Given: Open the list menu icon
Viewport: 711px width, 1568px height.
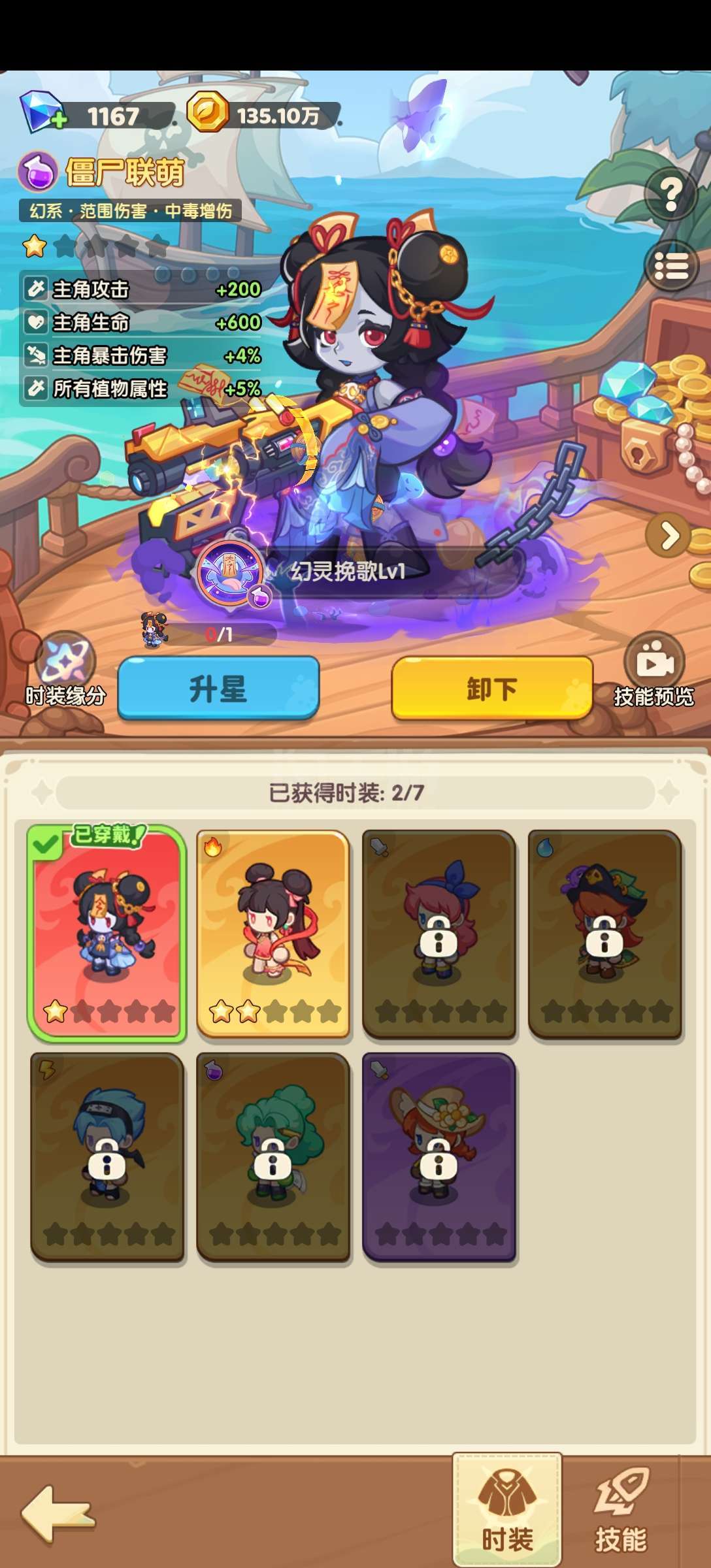Looking at the screenshot, I should 671,266.
